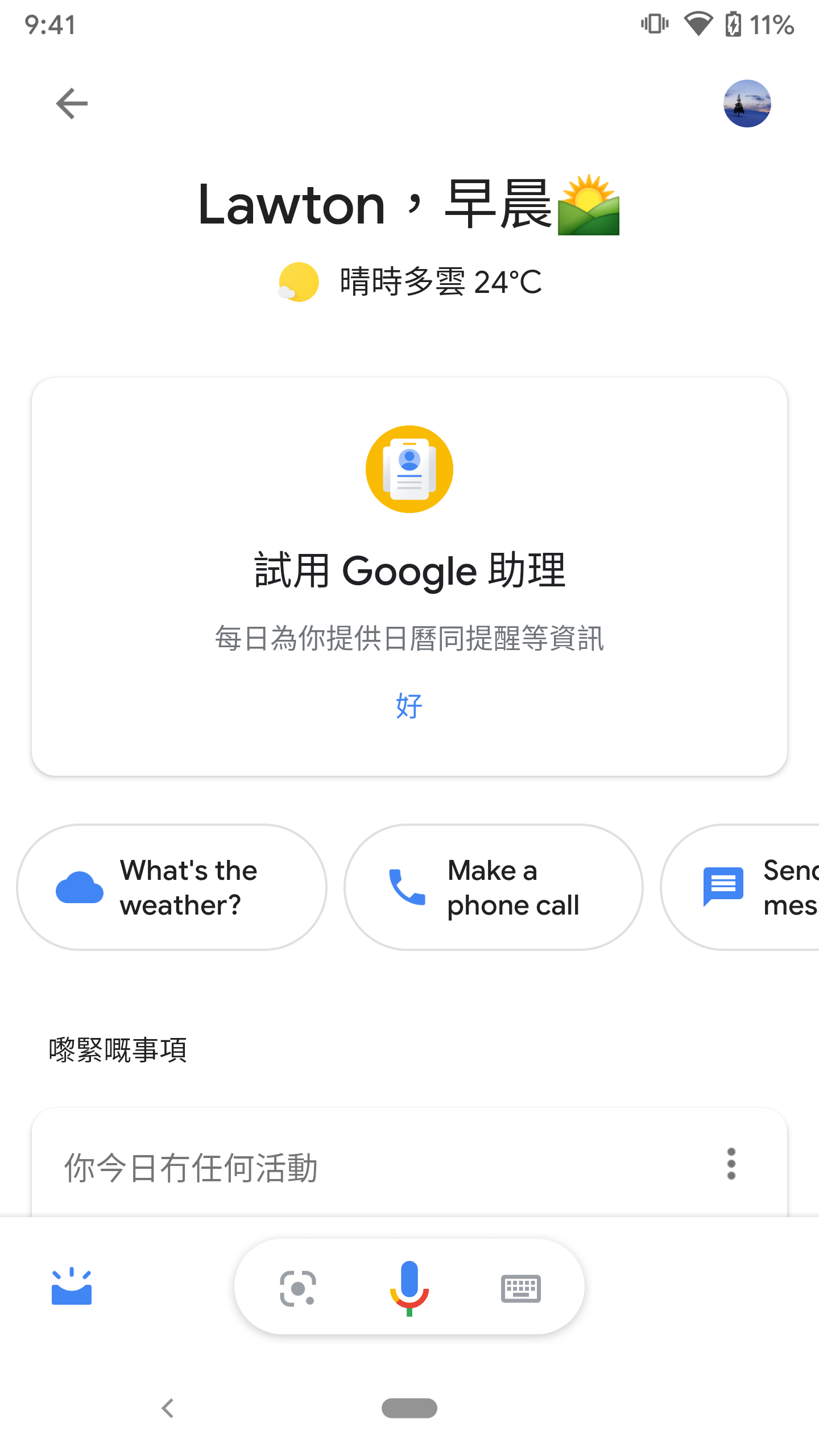Image resolution: width=819 pixels, height=1456 pixels.
Task: Activate the microphone for voice input
Action: [409, 1288]
